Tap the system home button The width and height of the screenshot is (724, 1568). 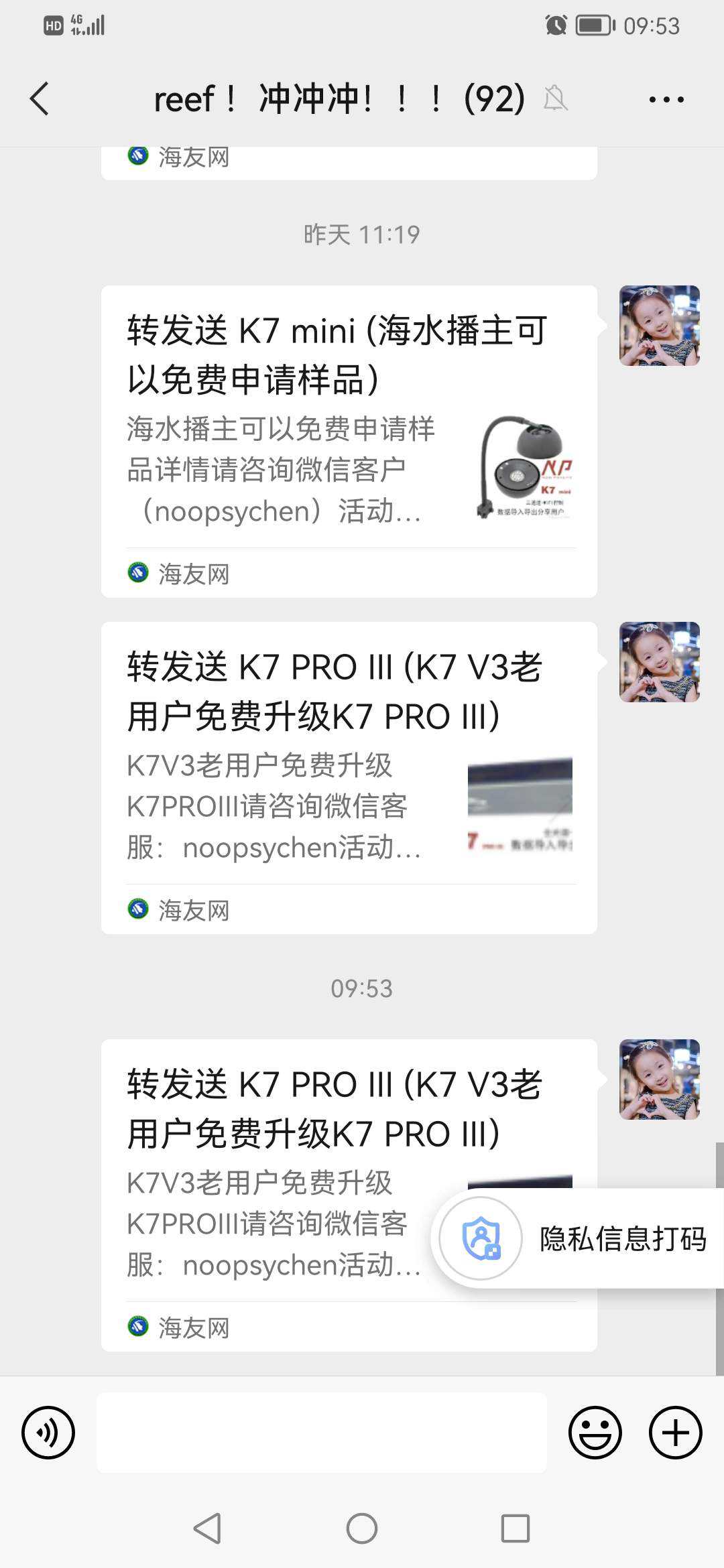tap(362, 1528)
